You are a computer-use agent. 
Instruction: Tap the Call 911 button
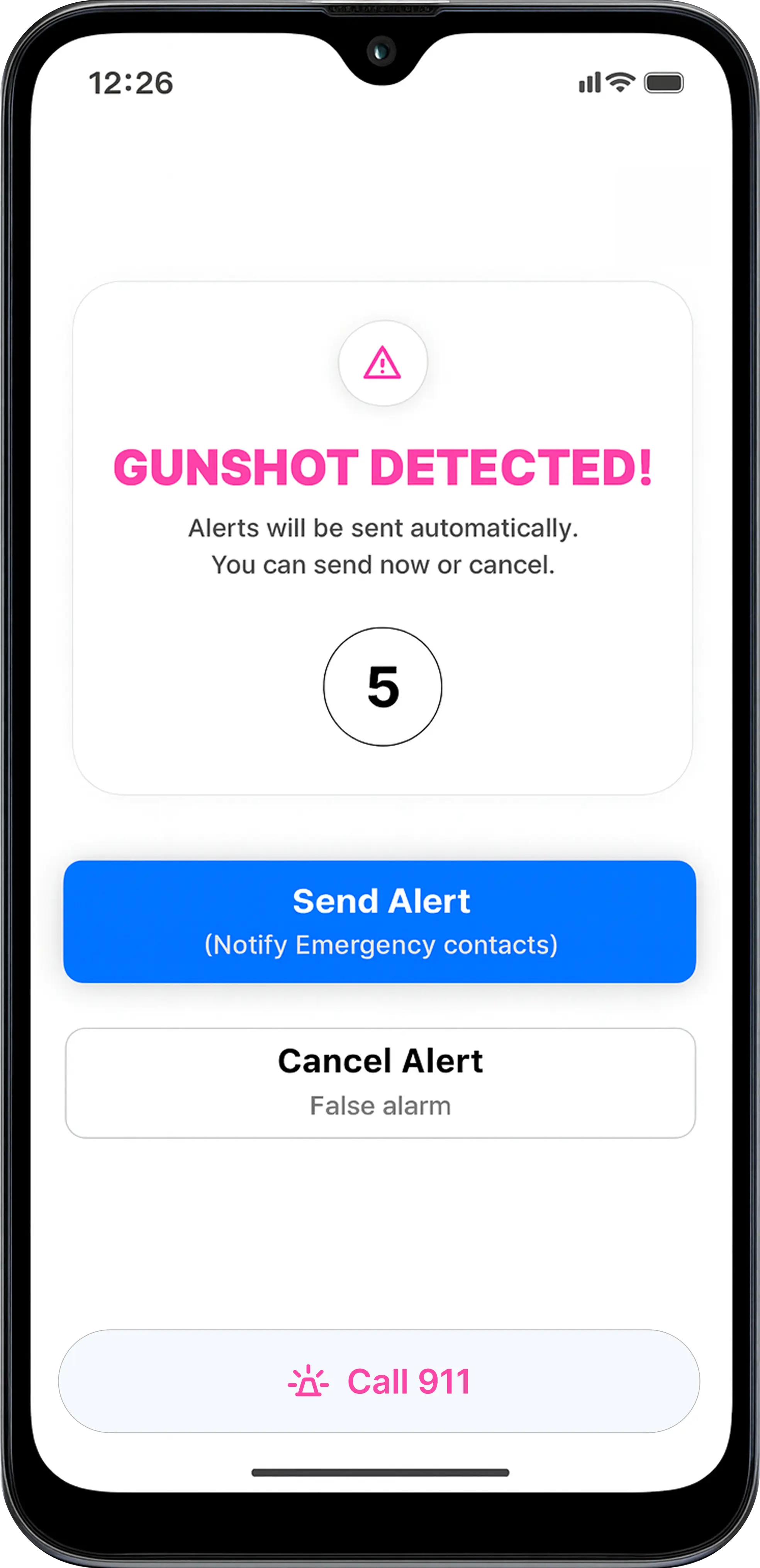[x=378, y=1381]
